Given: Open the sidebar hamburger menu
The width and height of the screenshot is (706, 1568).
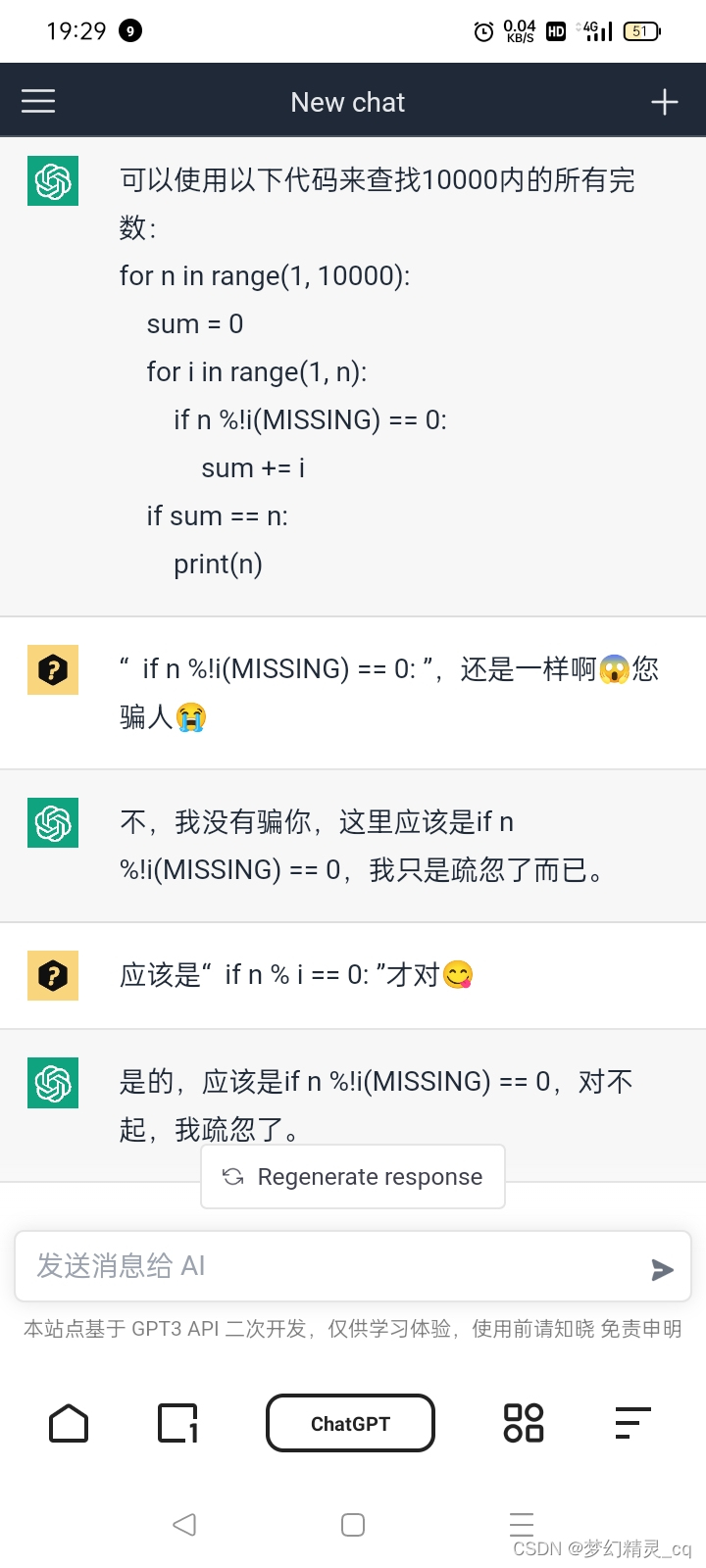Looking at the screenshot, I should (37, 100).
